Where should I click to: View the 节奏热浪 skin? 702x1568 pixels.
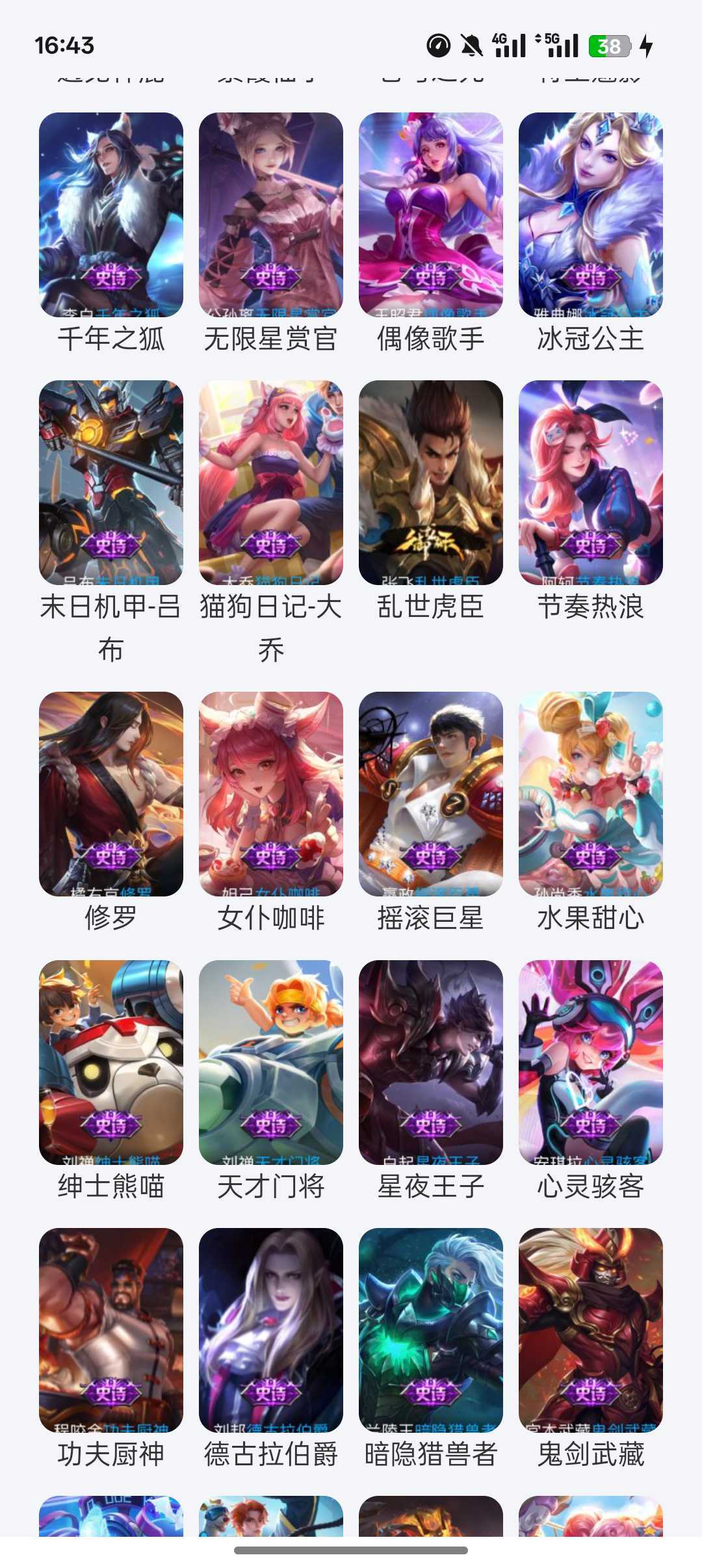tap(591, 482)
